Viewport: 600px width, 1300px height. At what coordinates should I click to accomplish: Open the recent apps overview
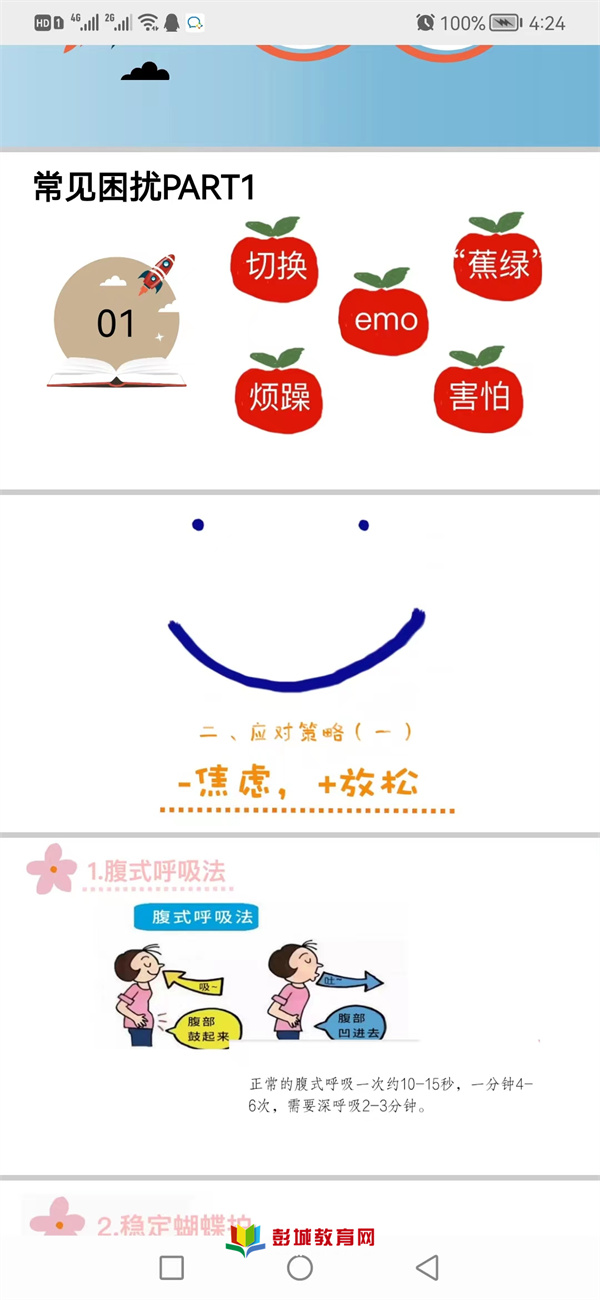coord(172,1268)
